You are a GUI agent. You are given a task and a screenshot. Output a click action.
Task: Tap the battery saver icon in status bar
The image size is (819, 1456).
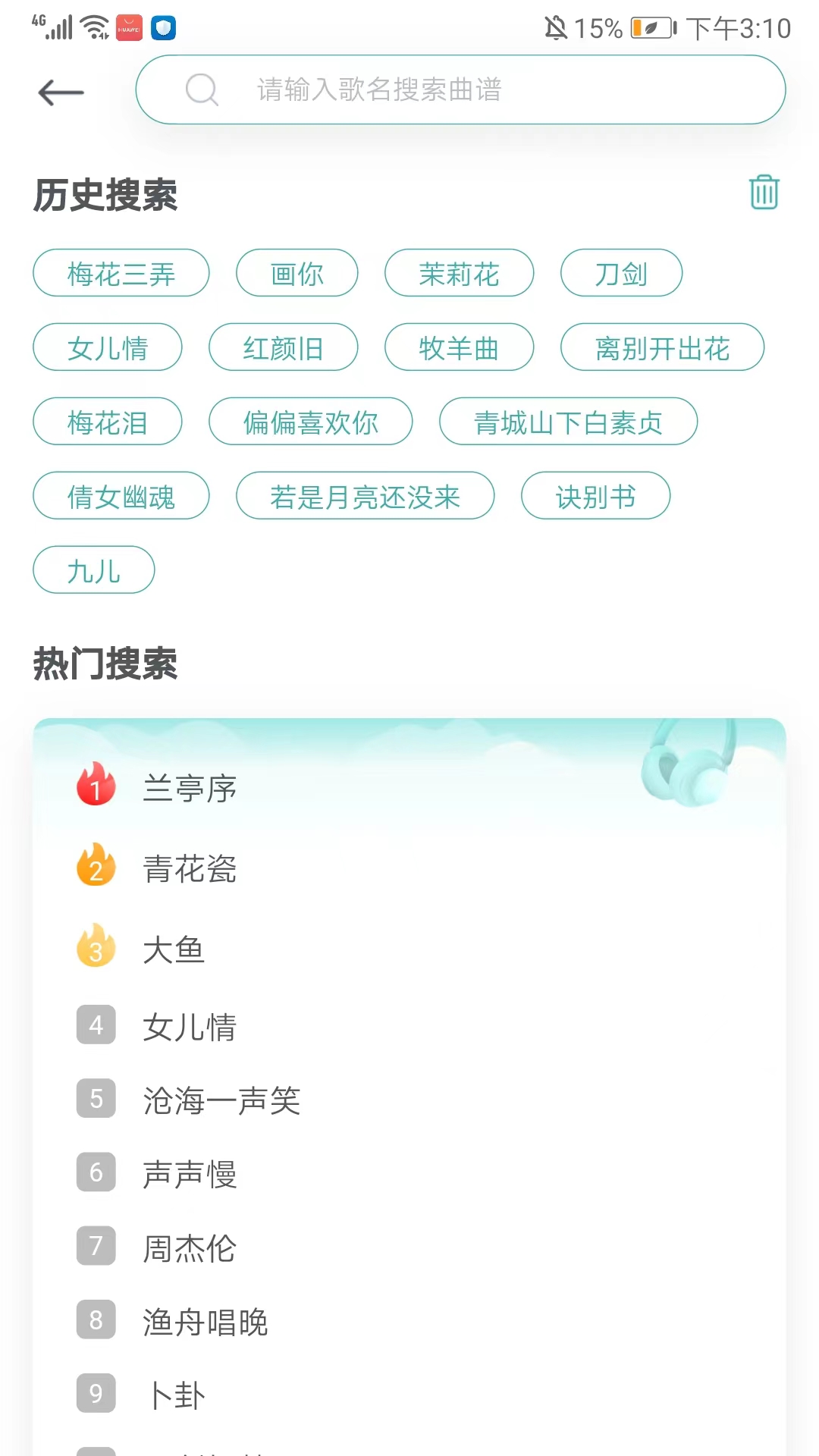point(651,29)
